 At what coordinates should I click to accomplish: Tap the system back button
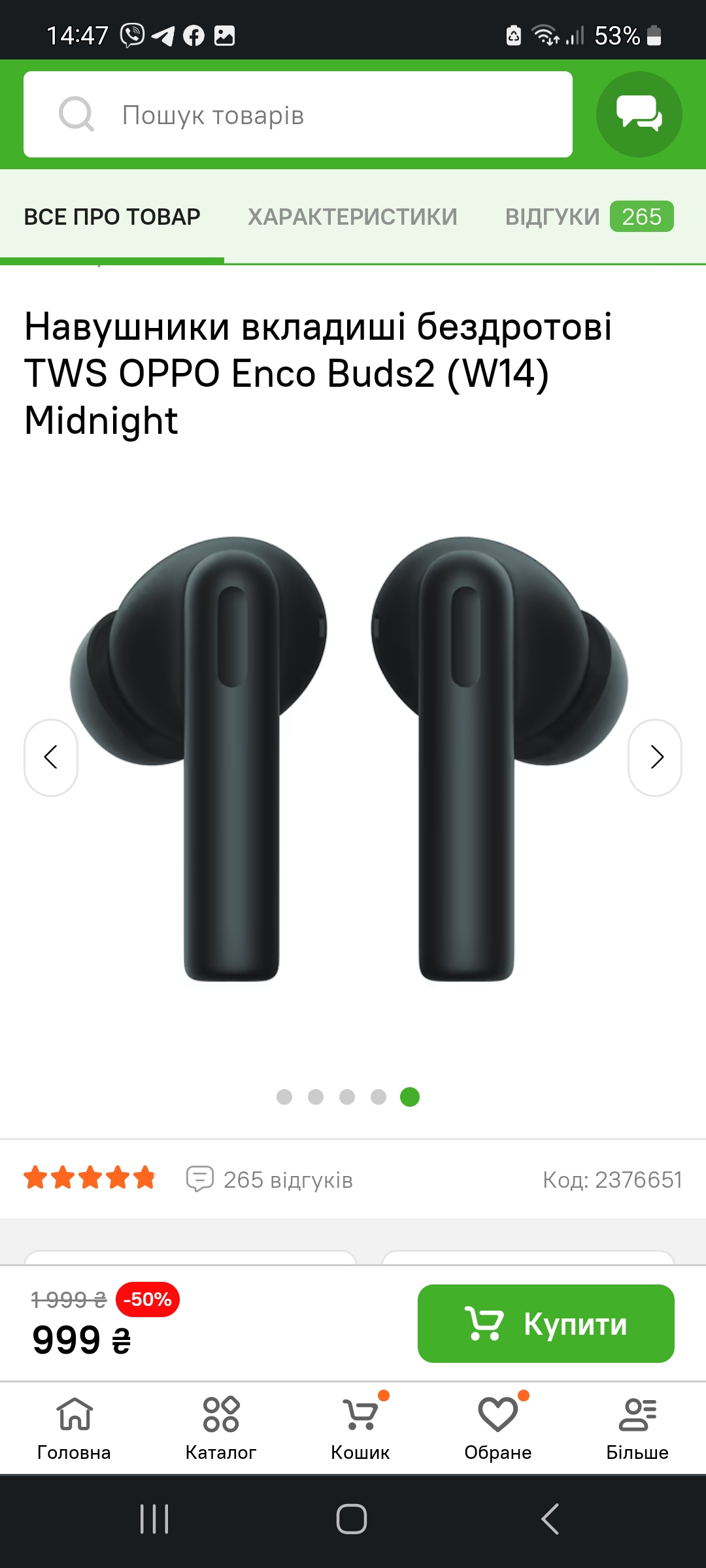coord(550,1519)
